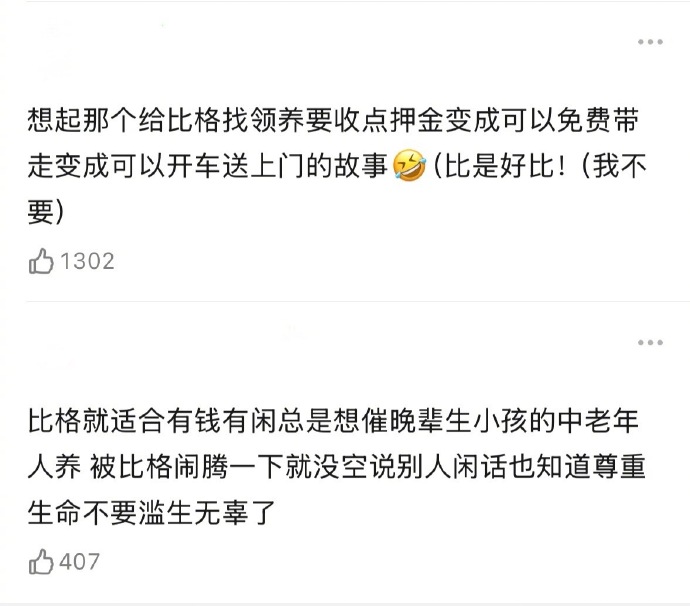Open the overflow menu of the 407-like comment
This screenshot has height=606, width=690.
coord(650,342)
